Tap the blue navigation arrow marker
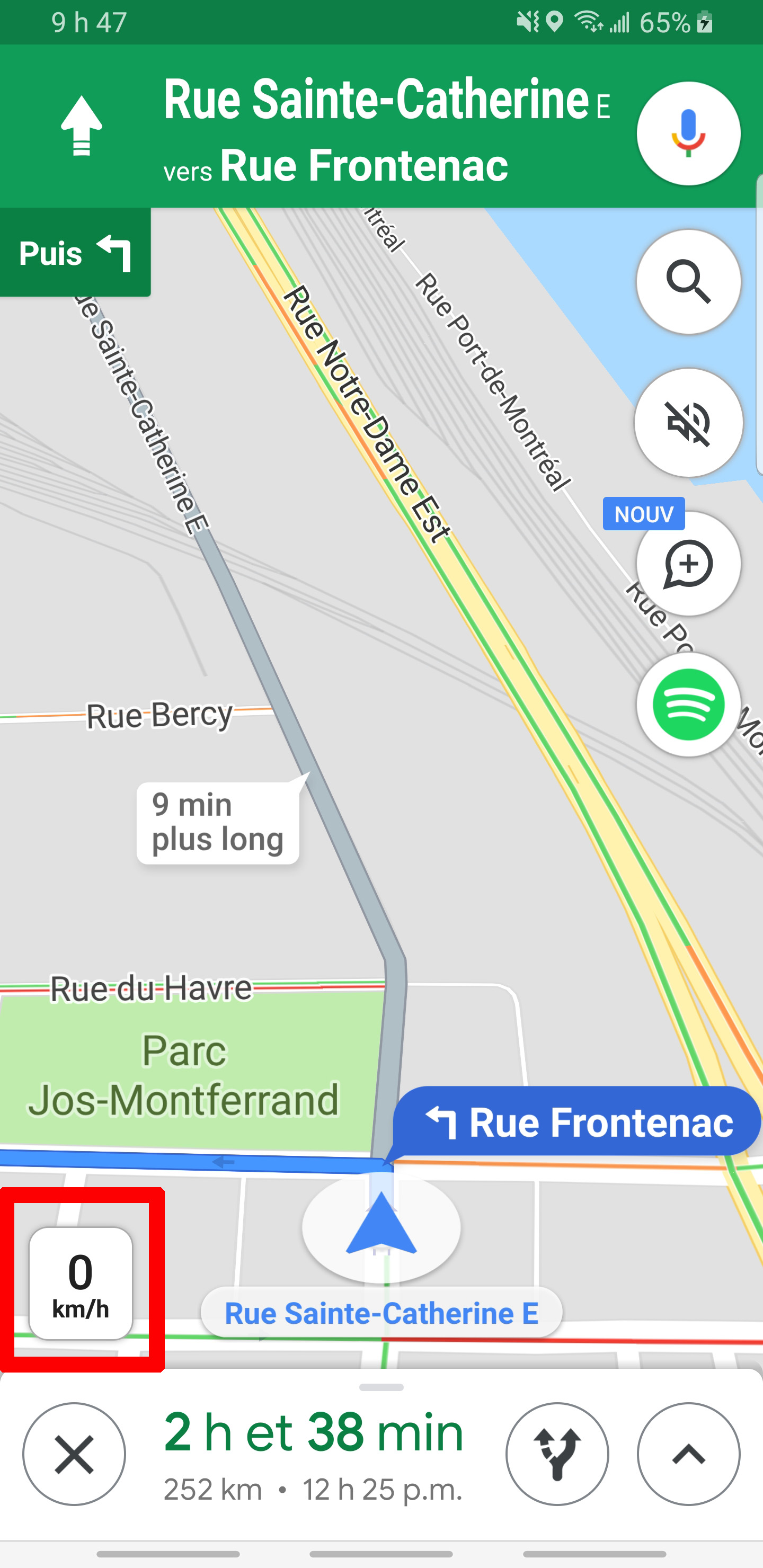 (381, 1226)
